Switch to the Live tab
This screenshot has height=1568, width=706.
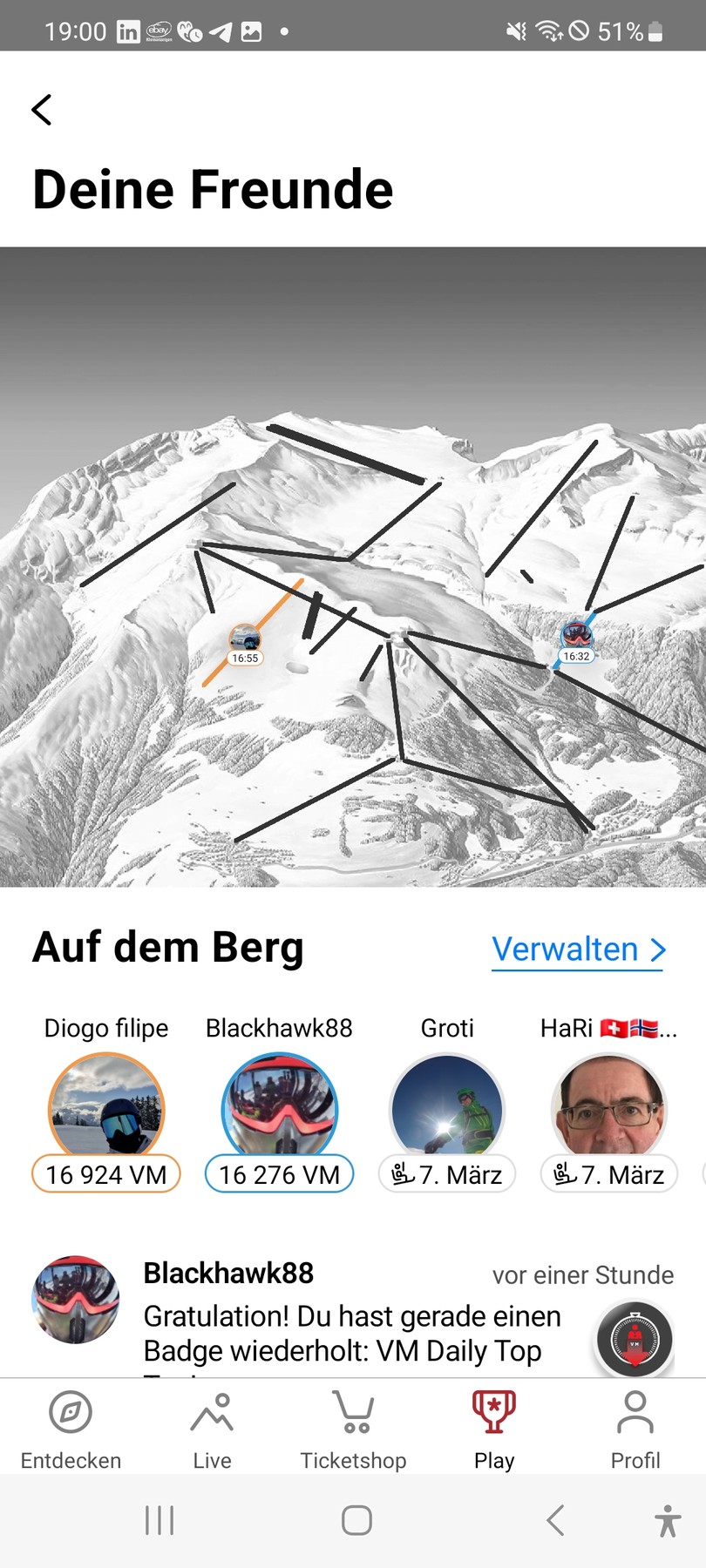click(x=212, y=1429)
